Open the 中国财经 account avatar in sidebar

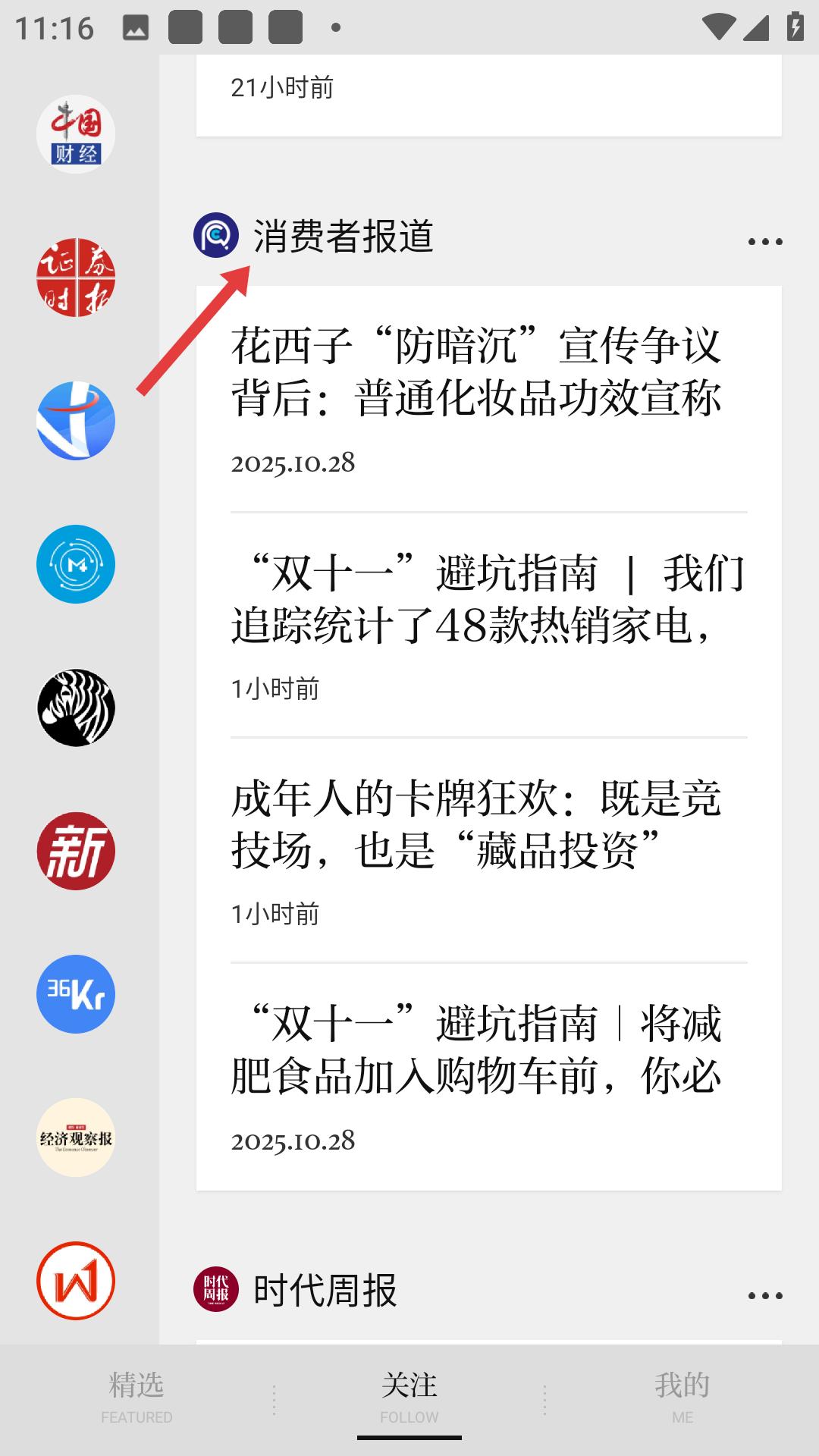(76, 134)
